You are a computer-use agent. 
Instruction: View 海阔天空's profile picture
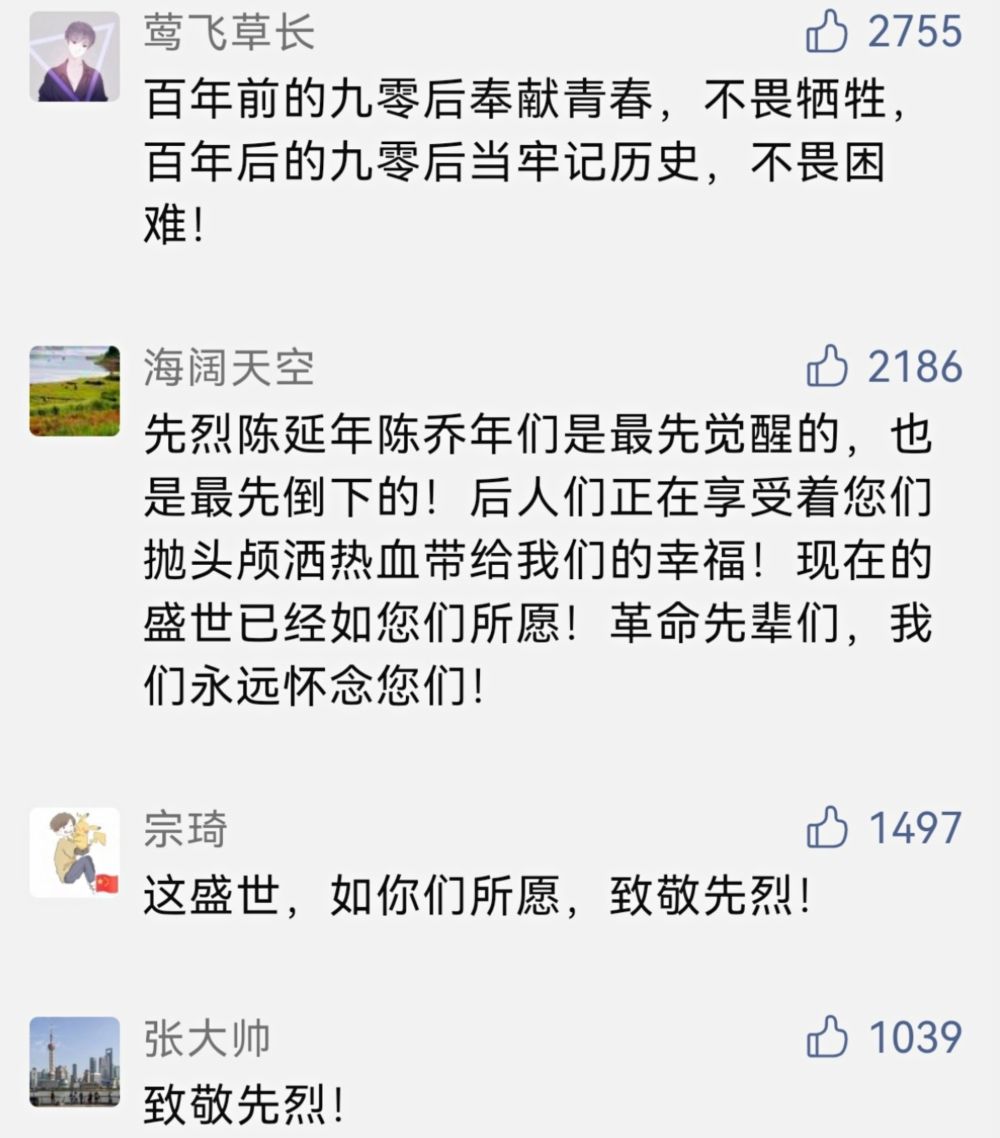point(74,391)
